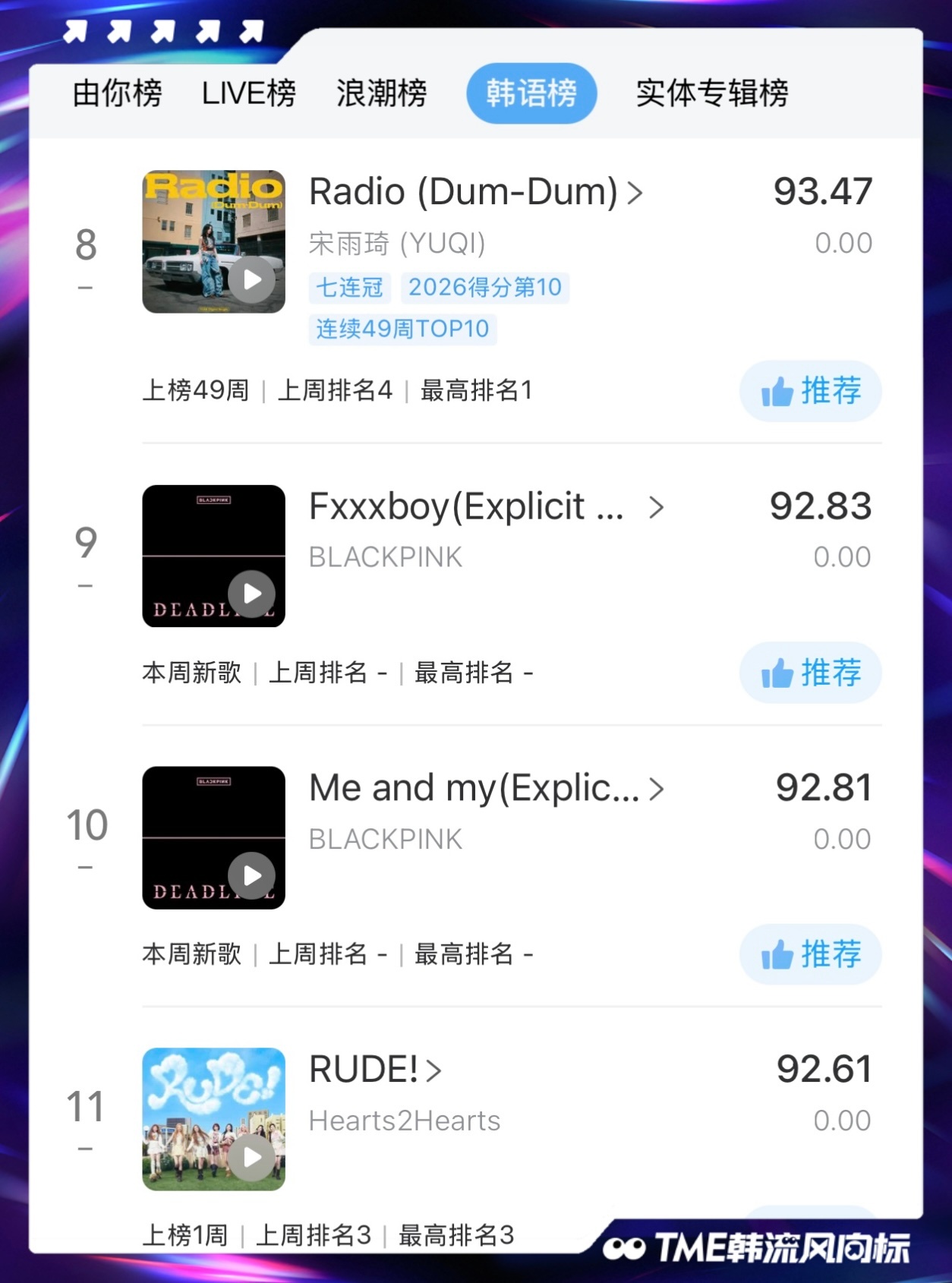
Task: Play the Me and my track preview
Action: tap(251, 876)
